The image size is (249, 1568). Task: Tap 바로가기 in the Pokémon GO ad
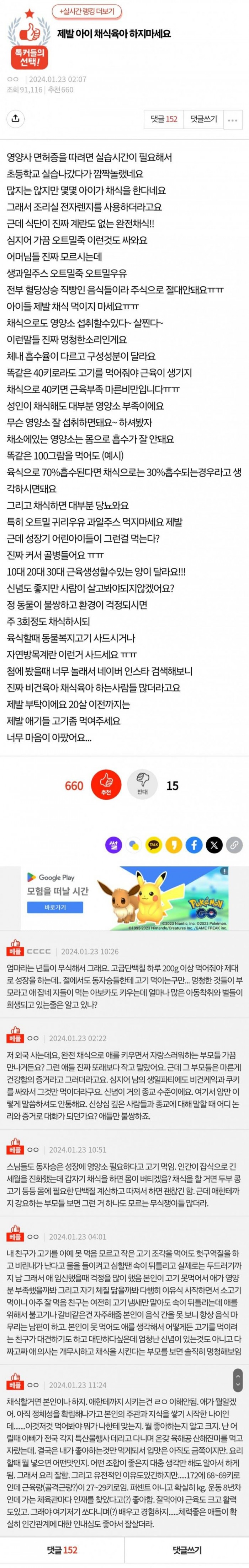tap(55, 906)
